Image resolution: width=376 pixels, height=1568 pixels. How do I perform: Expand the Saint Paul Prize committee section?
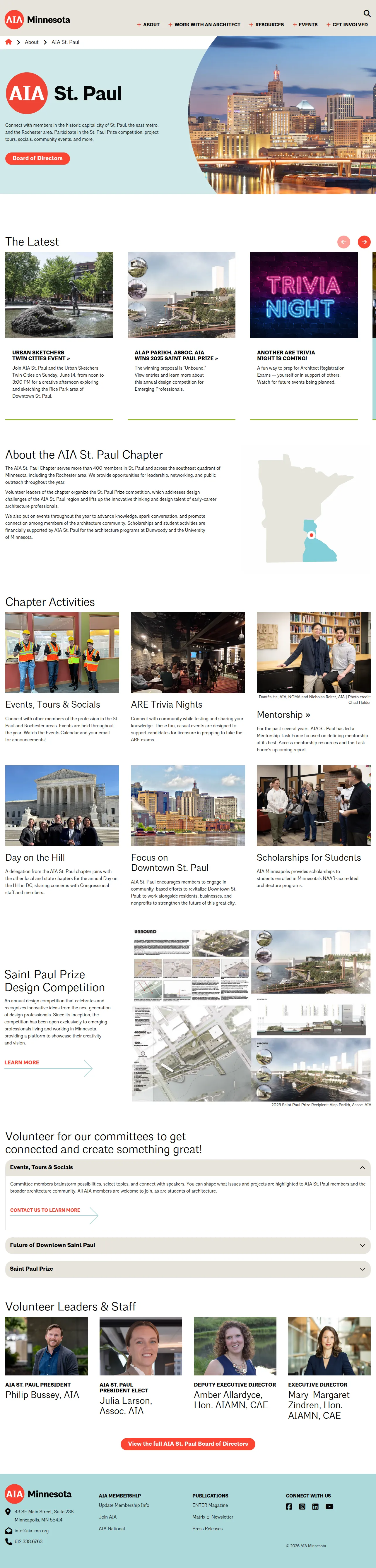[188, 1269]
